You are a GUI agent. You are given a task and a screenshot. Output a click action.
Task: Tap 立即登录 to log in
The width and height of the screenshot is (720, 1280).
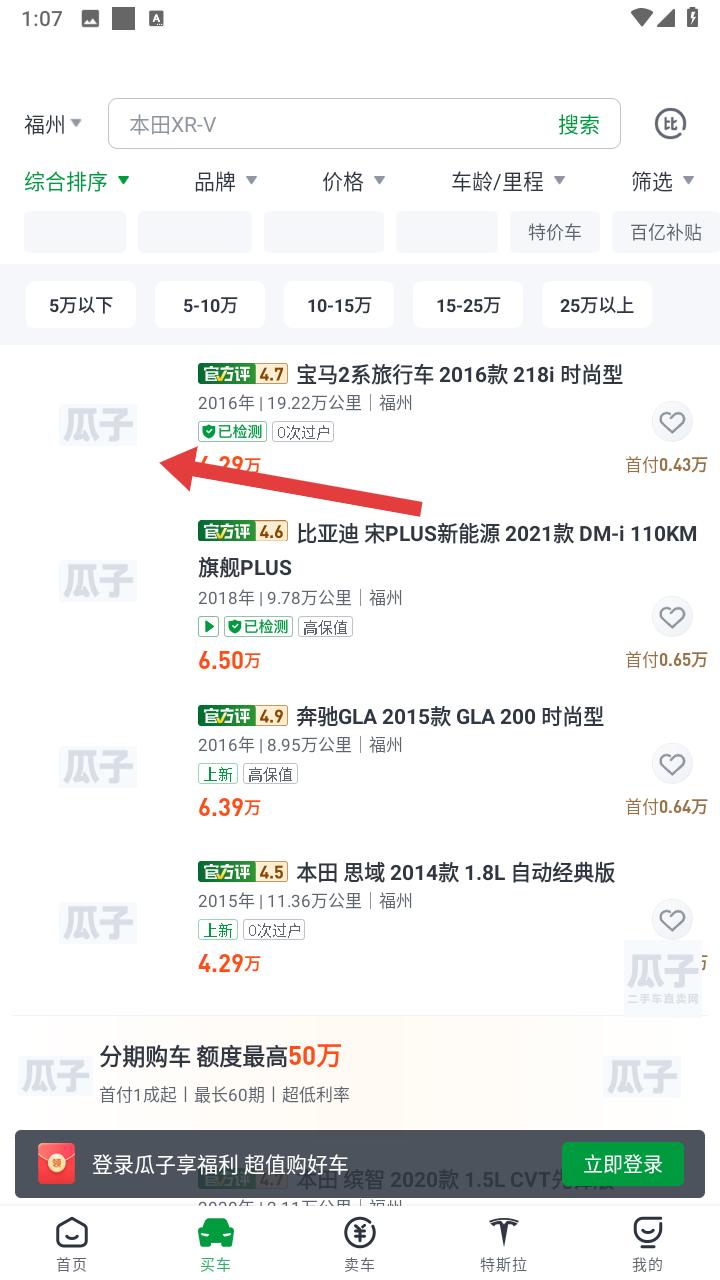623,1164
